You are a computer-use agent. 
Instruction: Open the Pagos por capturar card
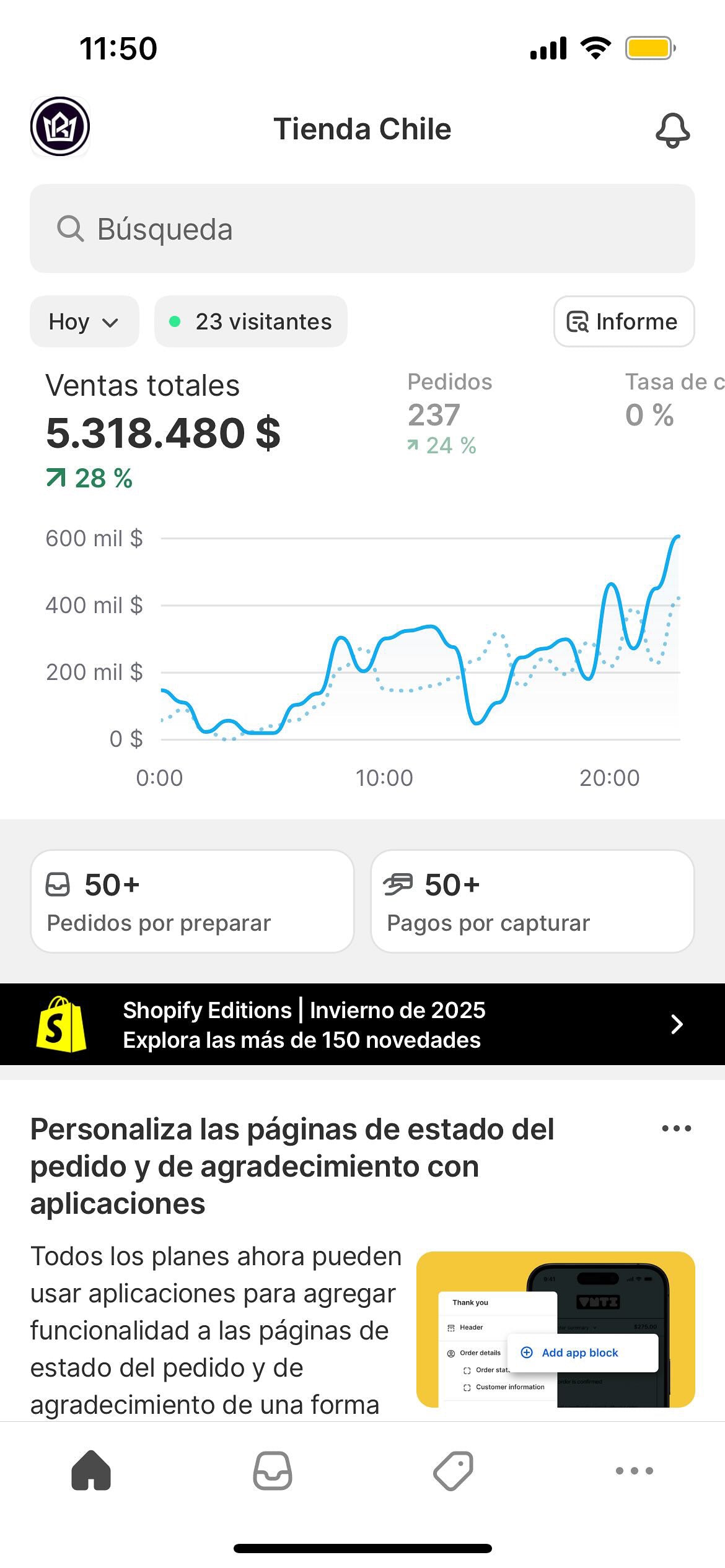532,901
